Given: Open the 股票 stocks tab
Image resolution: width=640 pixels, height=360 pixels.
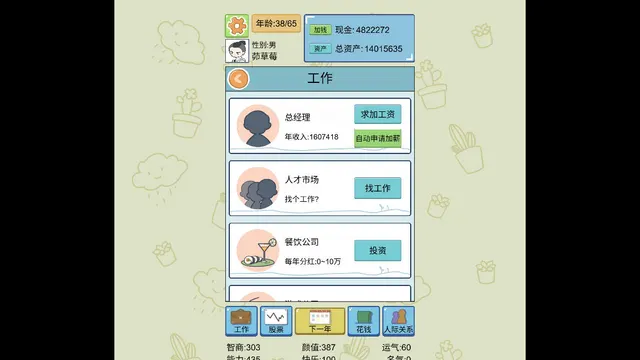Looking at the screenshot, I should coord(276,321).
